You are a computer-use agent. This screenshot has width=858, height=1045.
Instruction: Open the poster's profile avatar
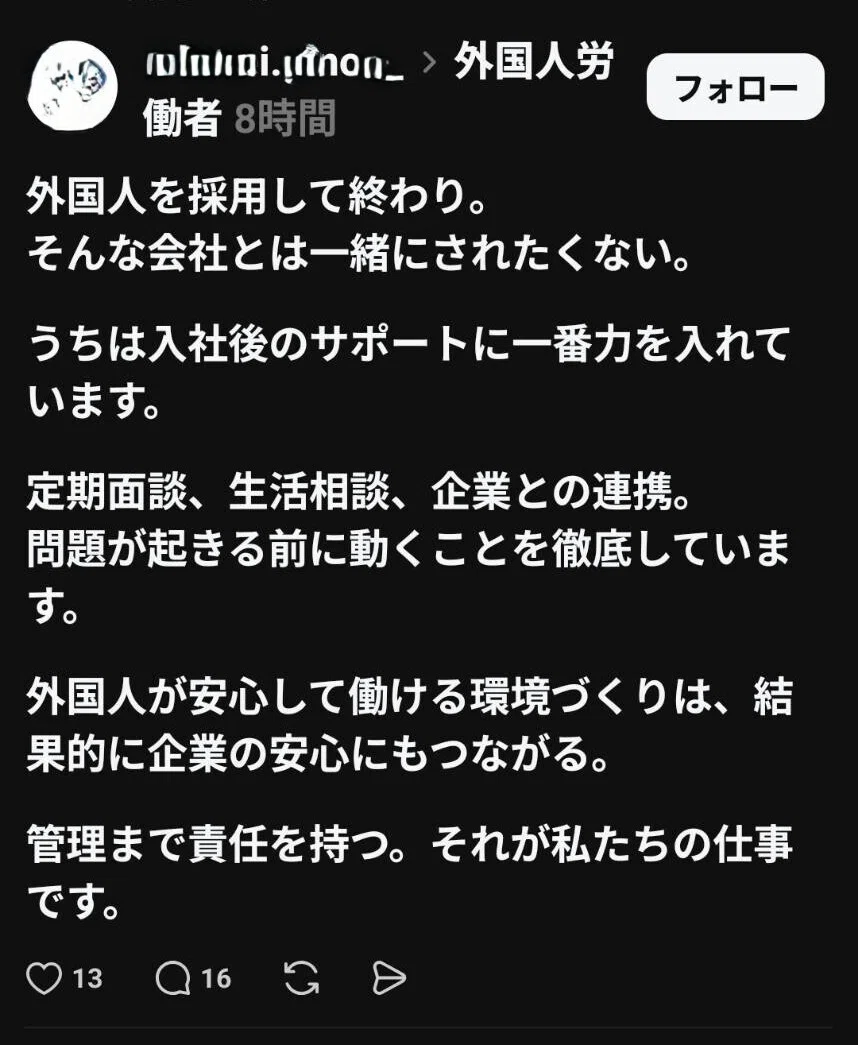(73, 85)
